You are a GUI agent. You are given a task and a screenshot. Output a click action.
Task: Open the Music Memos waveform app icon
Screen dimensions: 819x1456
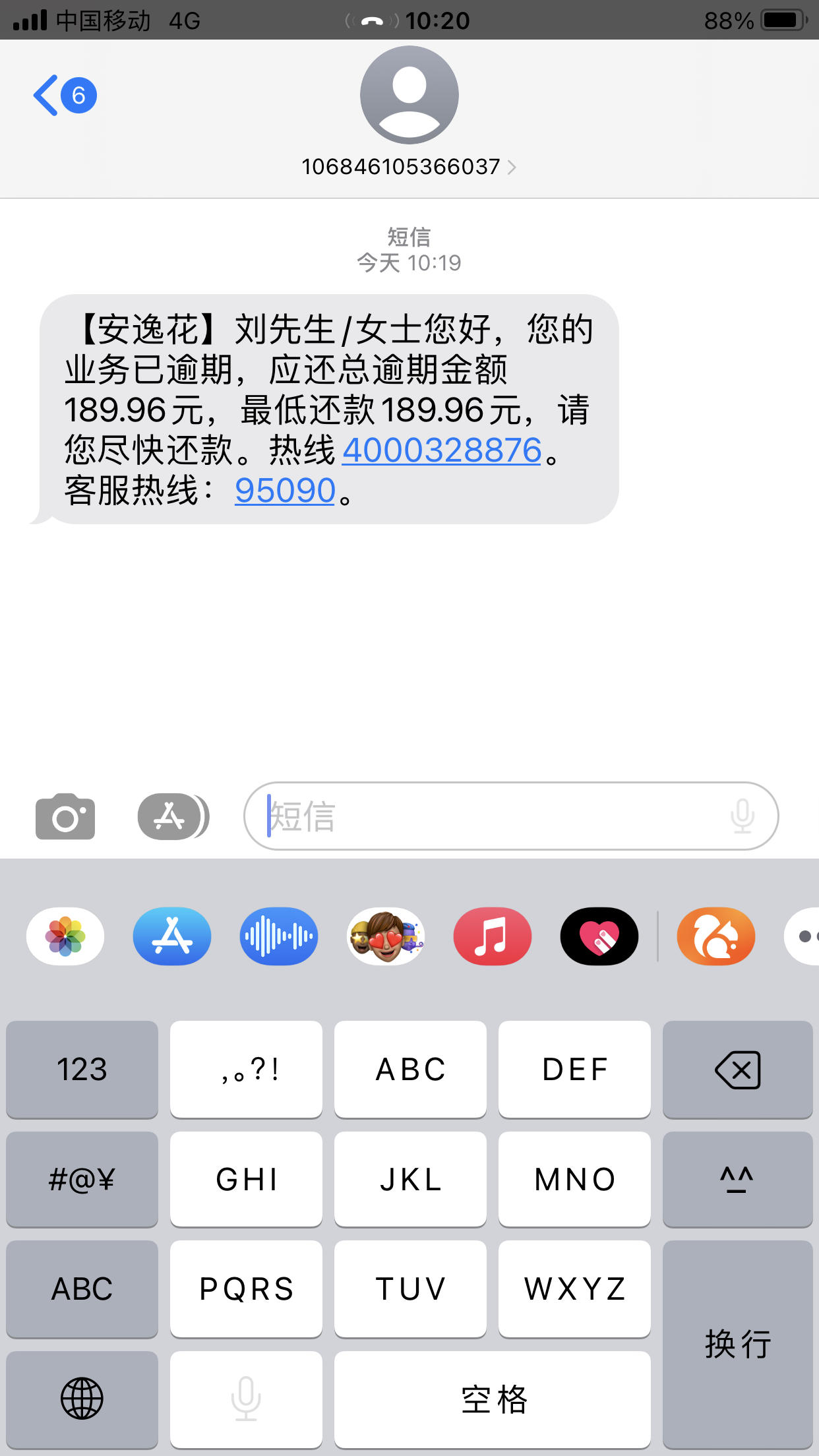(278, 936)
